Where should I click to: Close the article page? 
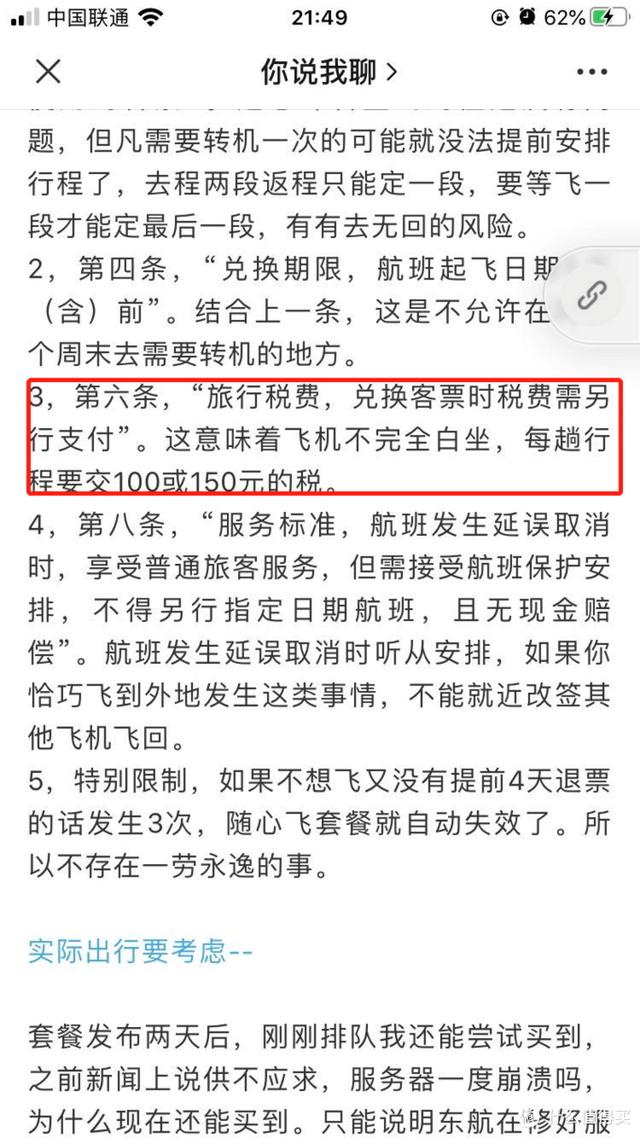48,71
